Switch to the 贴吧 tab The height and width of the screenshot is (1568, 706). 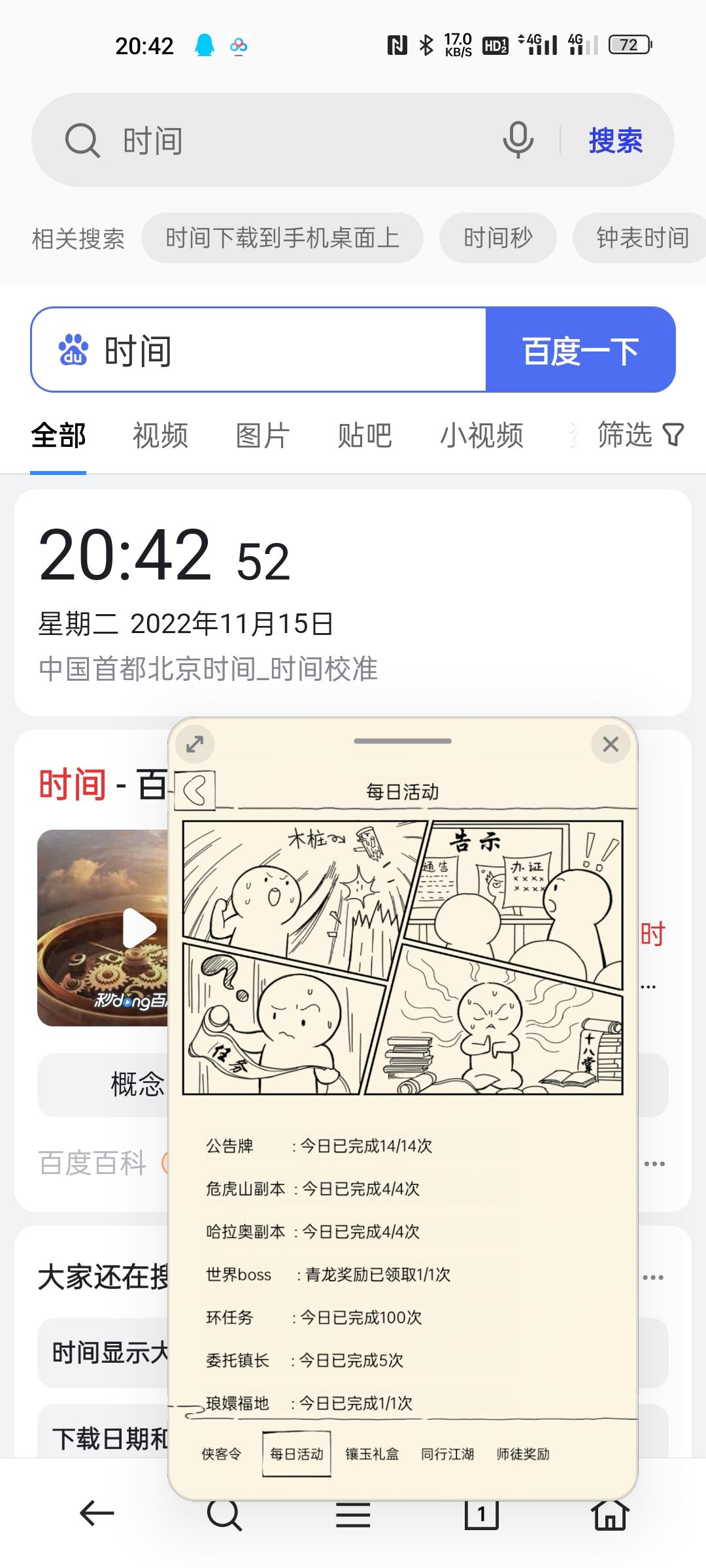tap(365, 435)
